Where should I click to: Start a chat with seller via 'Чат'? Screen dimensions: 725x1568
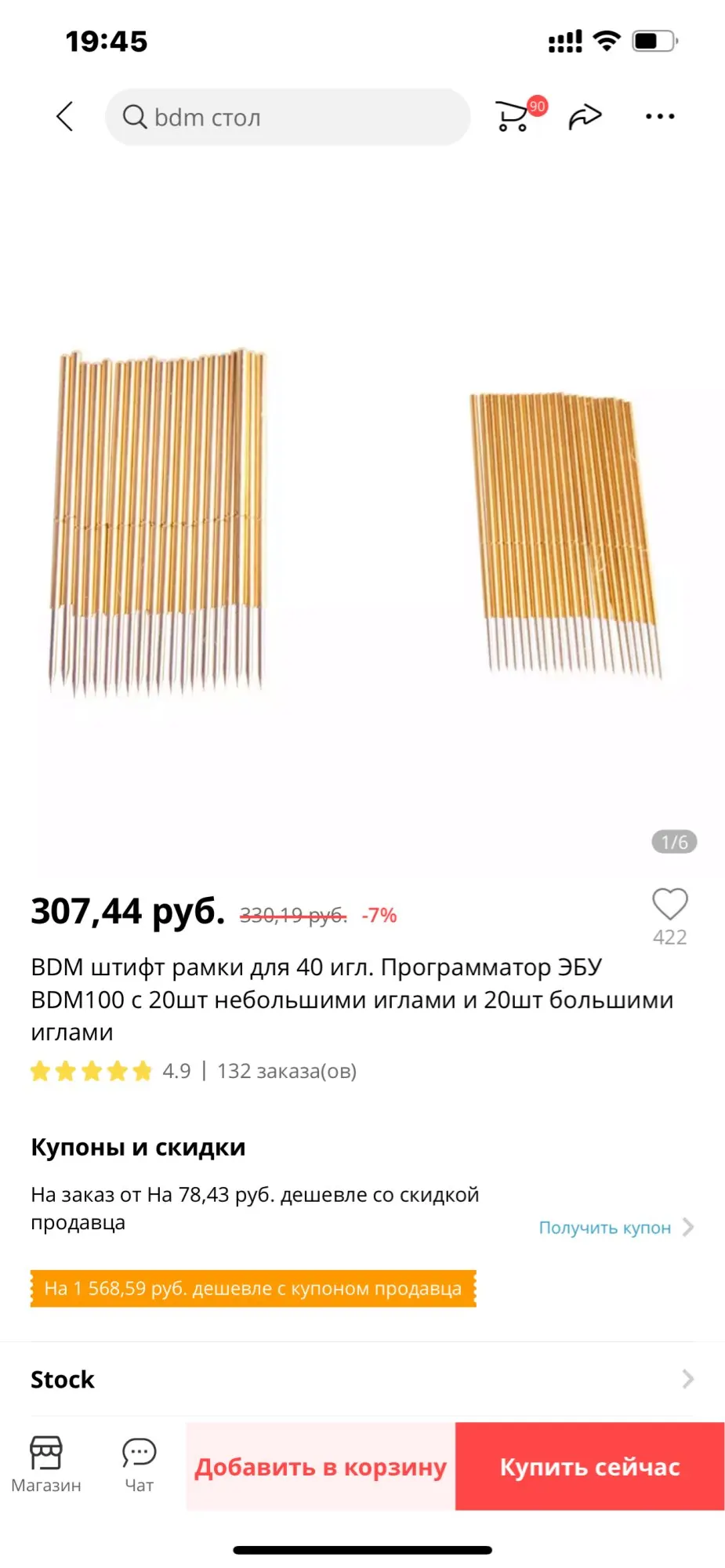pos(139,1465)
